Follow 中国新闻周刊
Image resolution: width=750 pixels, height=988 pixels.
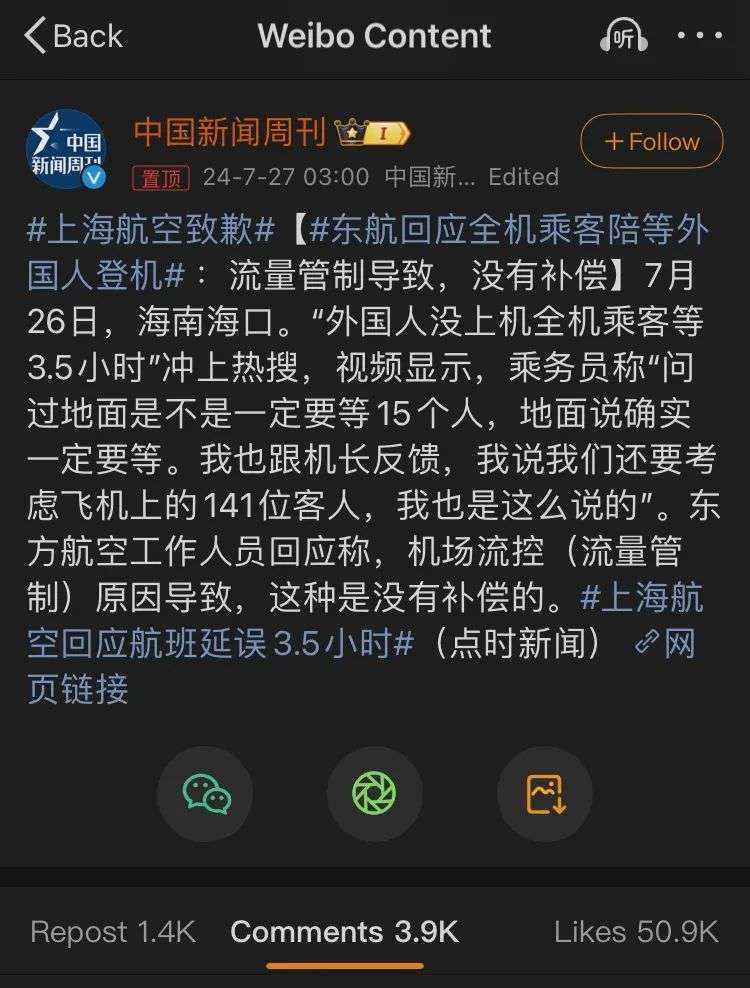(652, 141)
